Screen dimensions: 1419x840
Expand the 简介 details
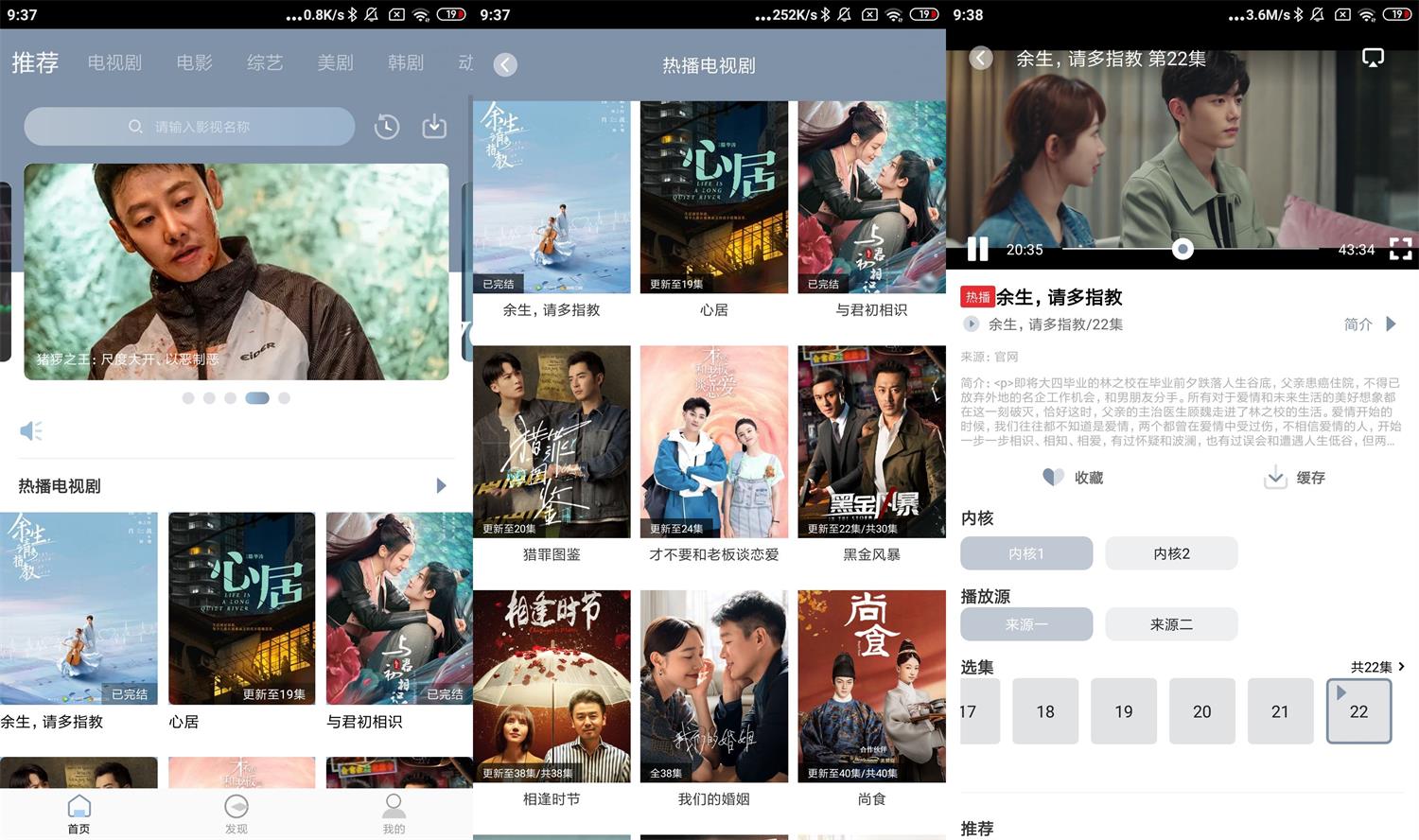click(1370, 324)
